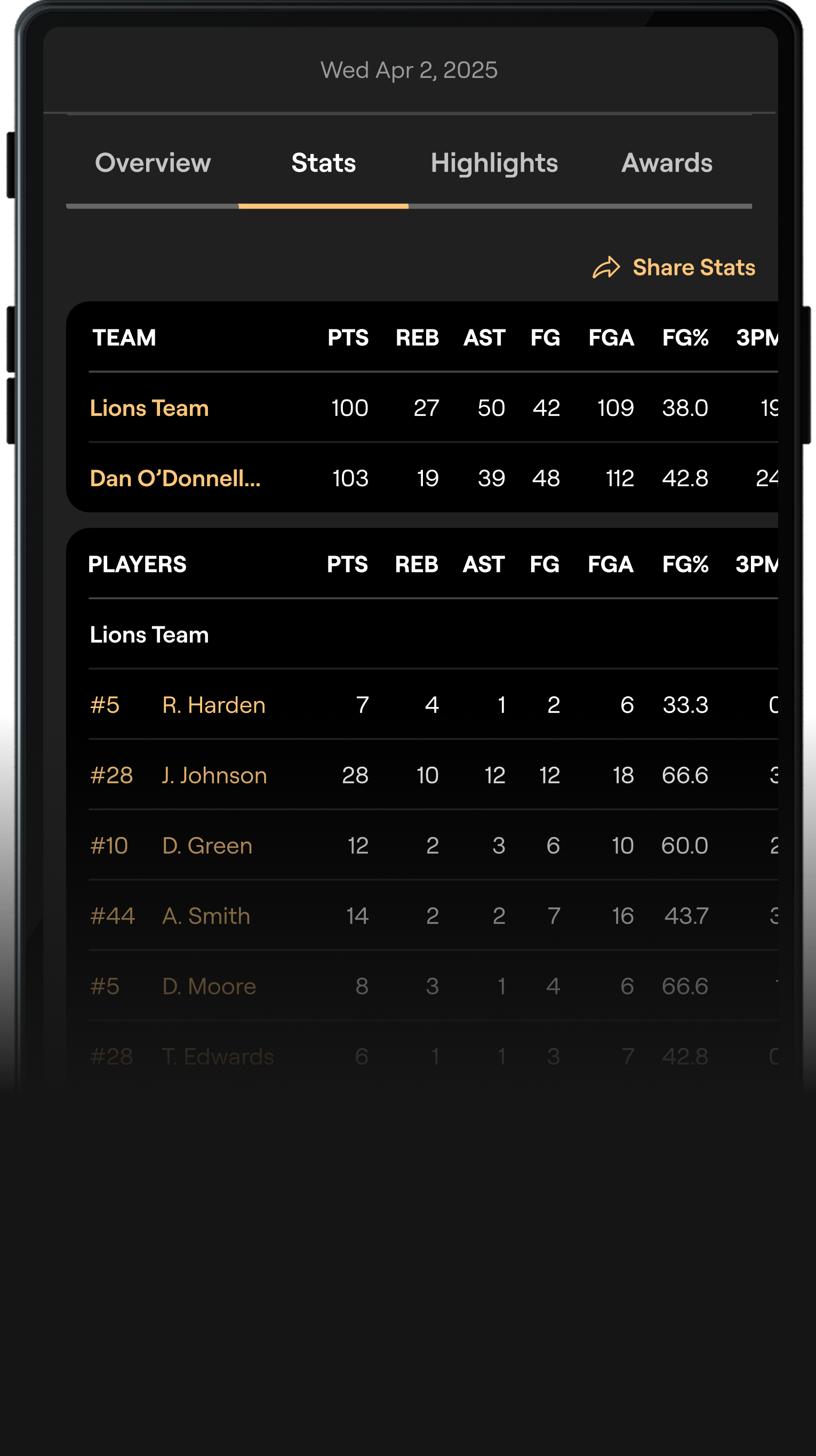Select A. Smith from the players list
This screenshot has height=1456, width=816.
[x=206, y=916]
